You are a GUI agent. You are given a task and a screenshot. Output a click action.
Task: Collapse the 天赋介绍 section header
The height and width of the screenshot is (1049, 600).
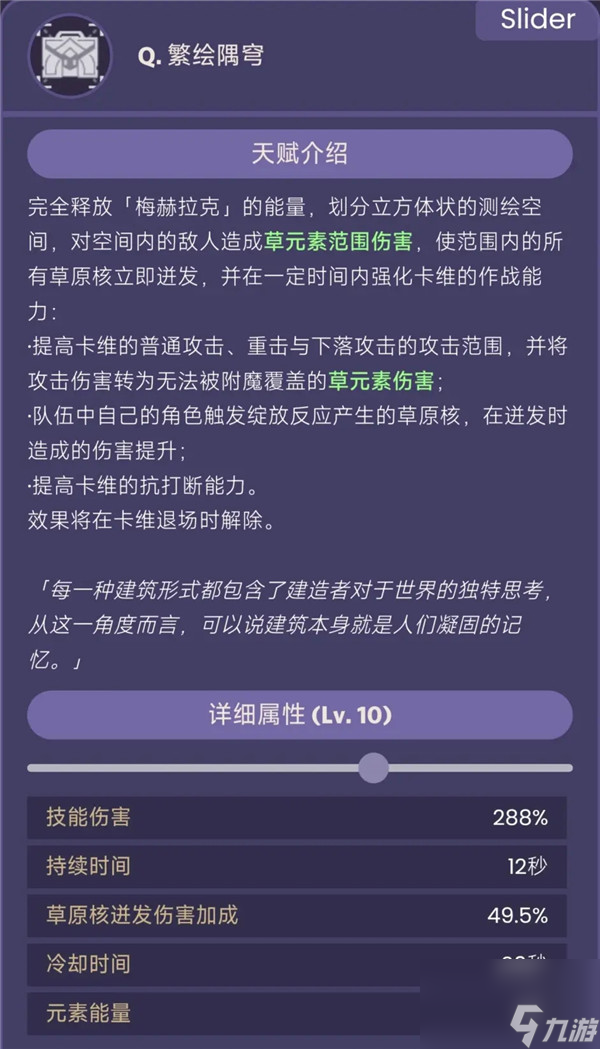[300, 154]
